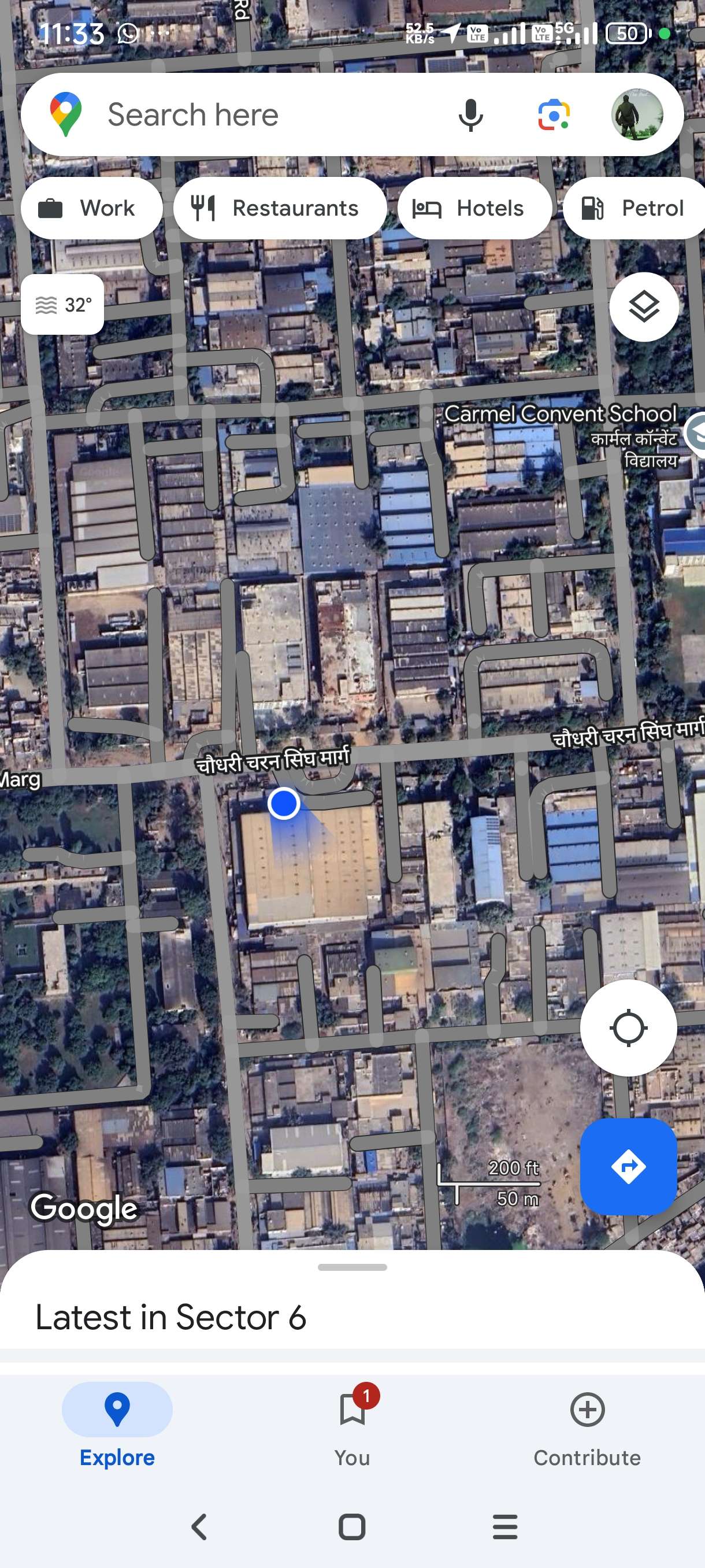The width and height of the screenshot is (705, 1568).
Task: Open the account profile picture
Action: (636, 114)
